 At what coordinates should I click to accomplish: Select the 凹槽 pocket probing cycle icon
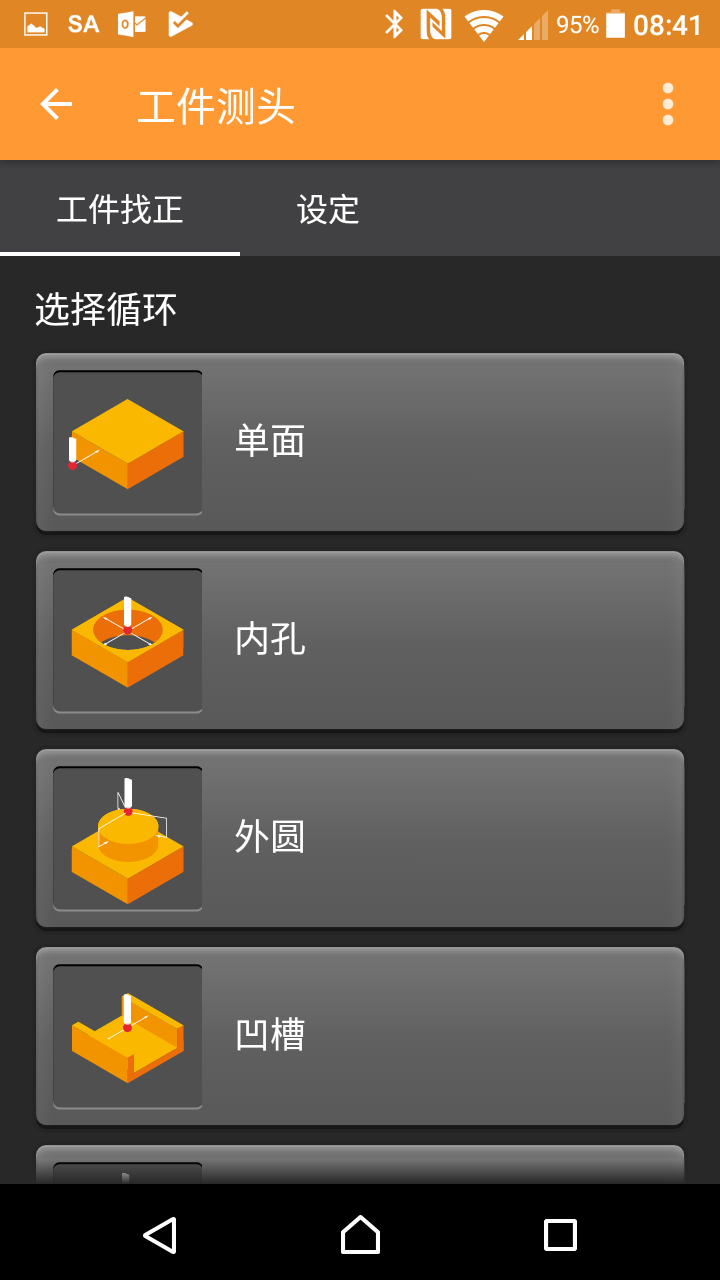127,1035
